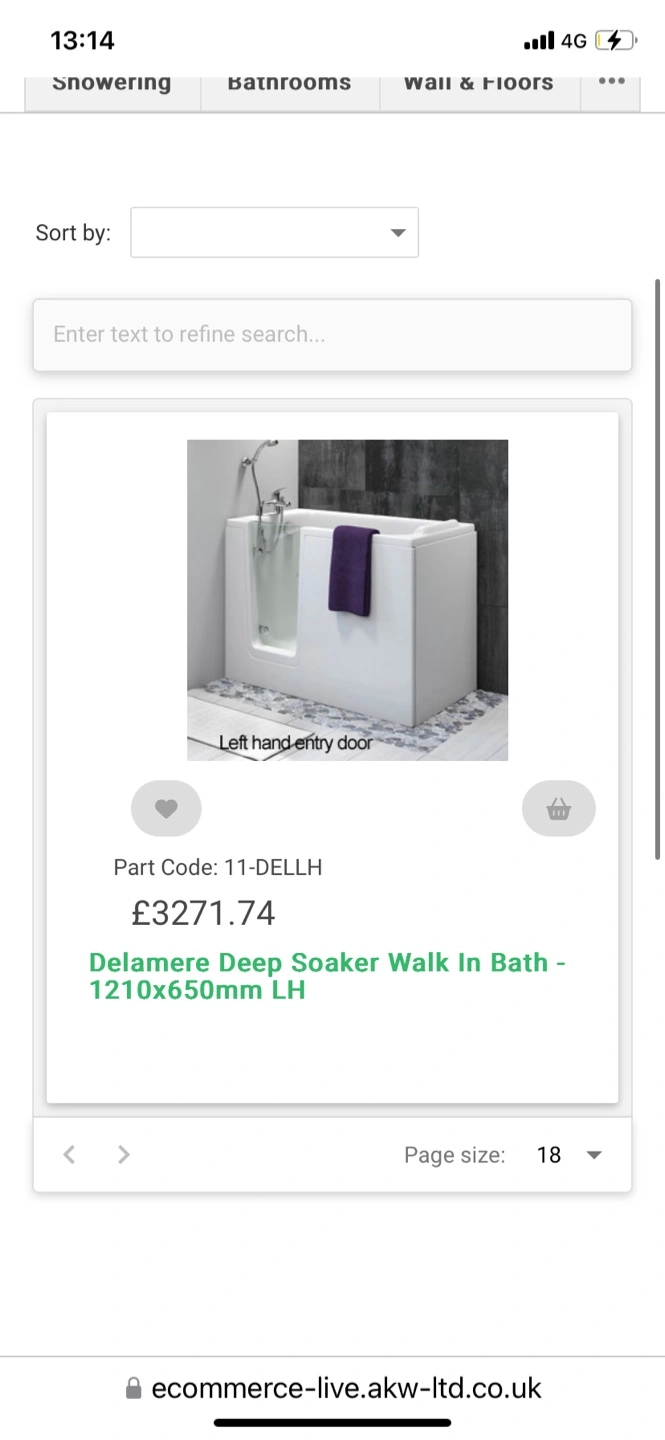The width and height of the screenshot is (665, 1440).
Task: Go to the next results page
Action: point(124,1155)
